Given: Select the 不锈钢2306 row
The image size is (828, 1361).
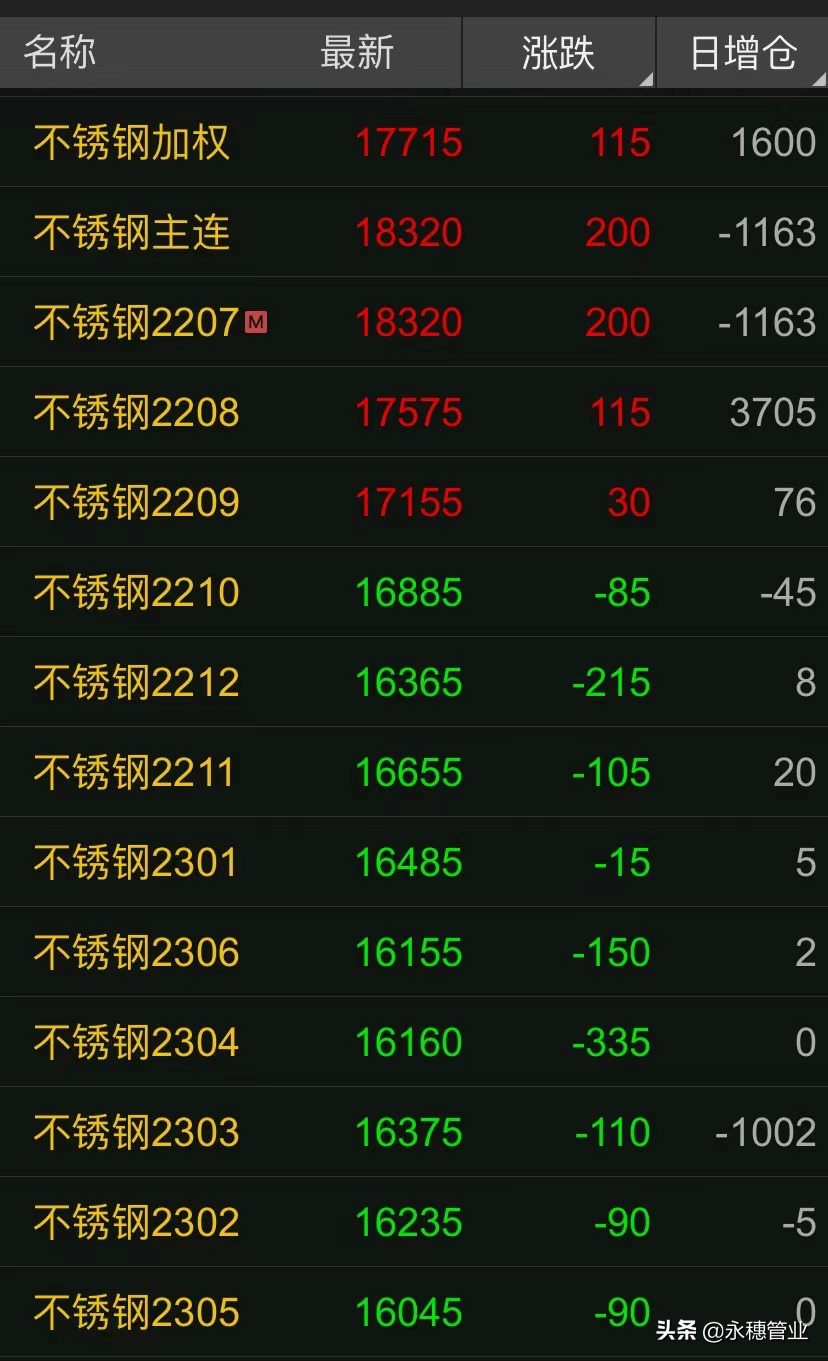Looking at the screenshot, I should [x=414, y=952].
